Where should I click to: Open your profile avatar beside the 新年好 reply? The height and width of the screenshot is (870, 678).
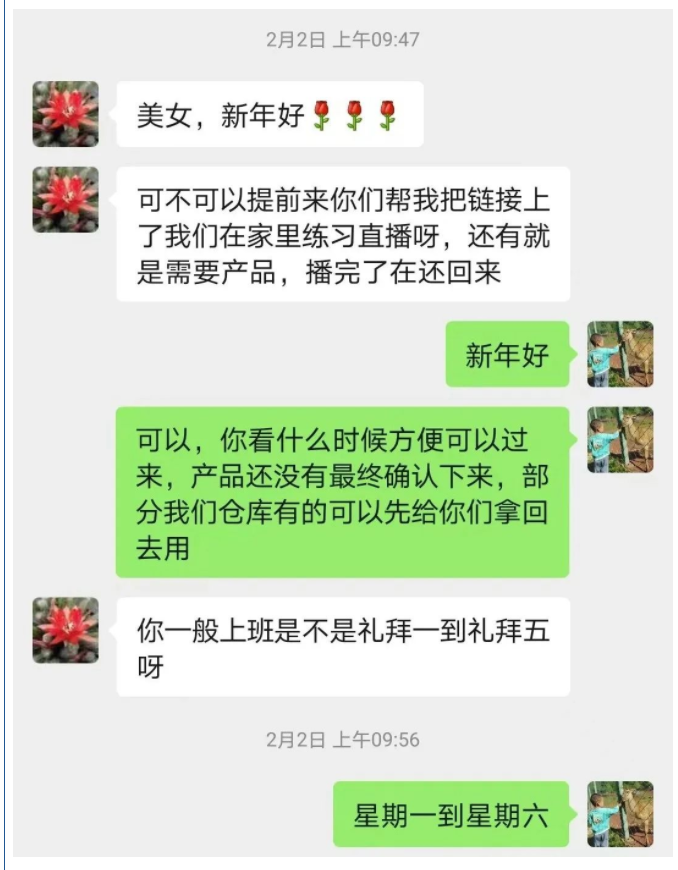tap(619, 354)
